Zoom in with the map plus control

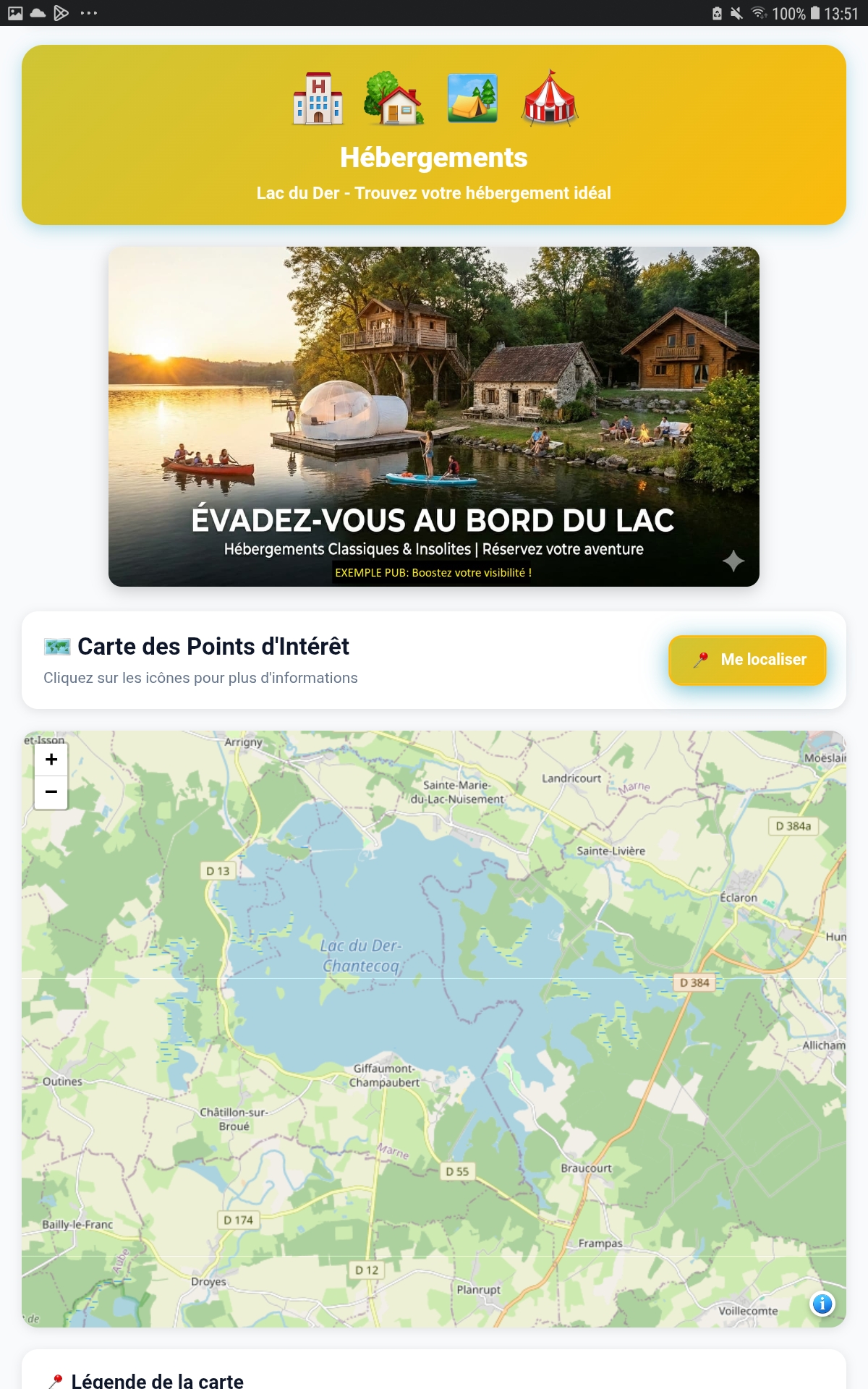coord(51,759)
